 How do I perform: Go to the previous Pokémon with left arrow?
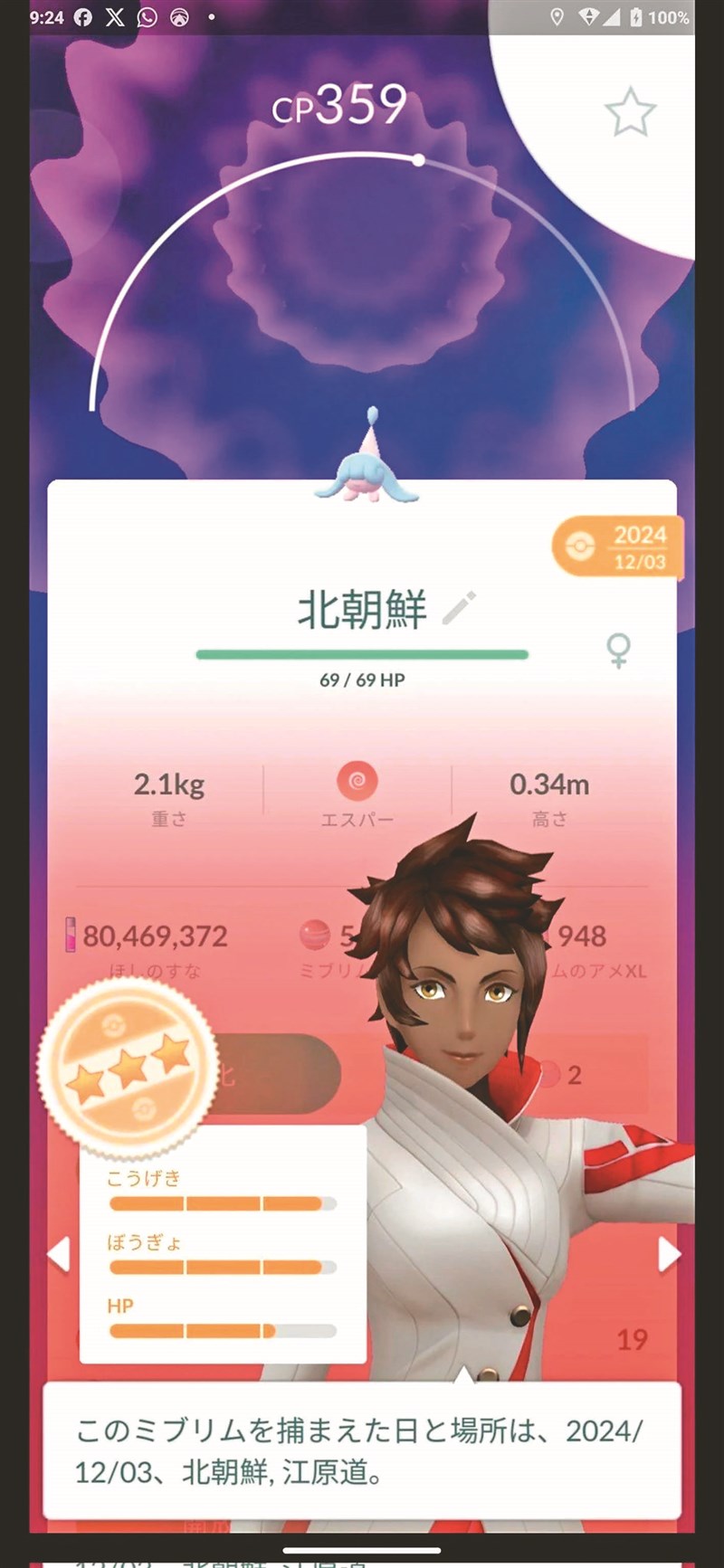point(59,1254)
